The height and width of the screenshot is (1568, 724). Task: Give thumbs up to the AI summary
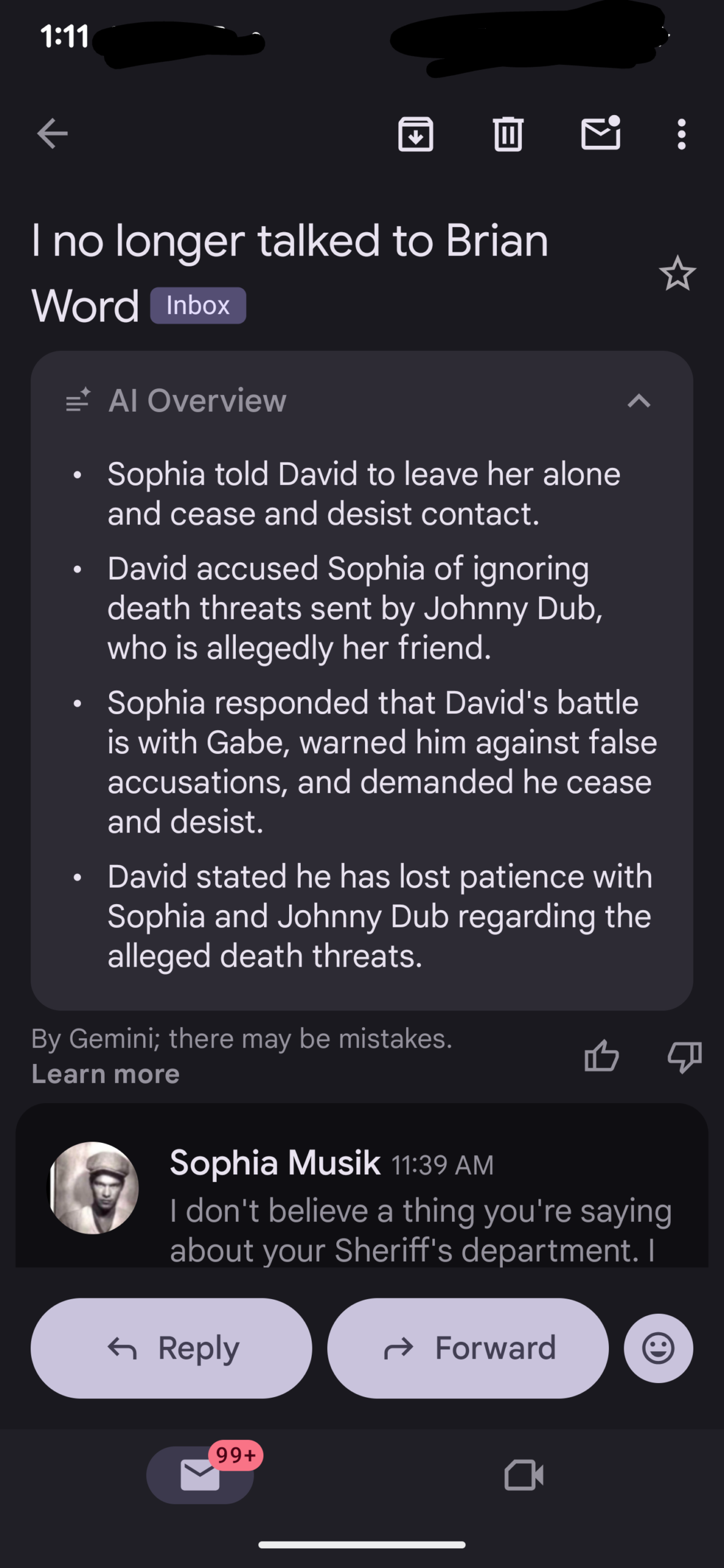pyautogui.click(x=601, y=1056)
